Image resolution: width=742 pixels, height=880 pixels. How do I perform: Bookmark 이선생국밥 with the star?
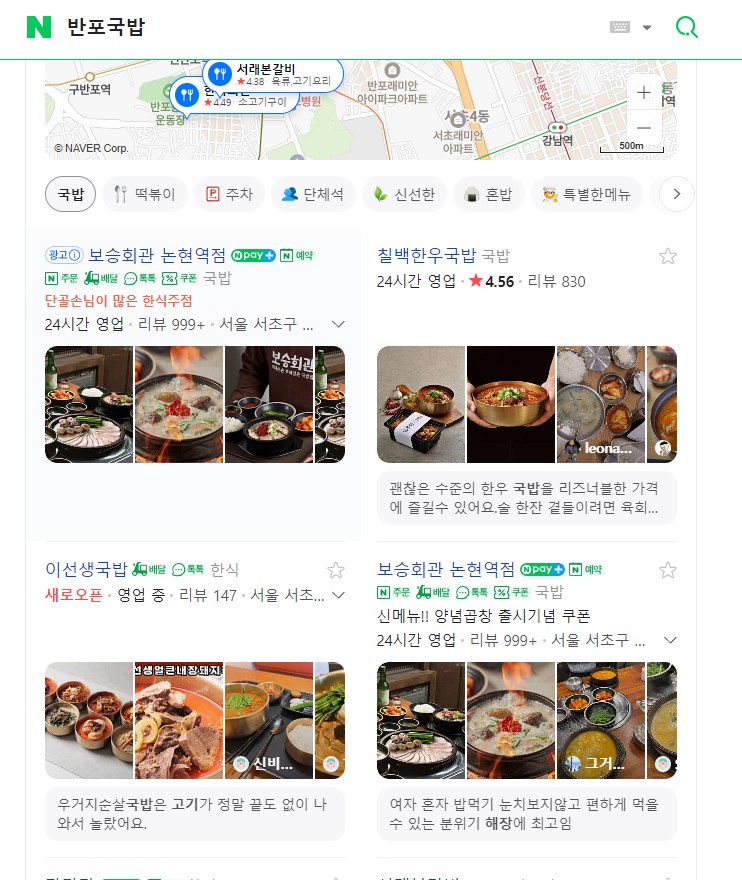(336, 570)
